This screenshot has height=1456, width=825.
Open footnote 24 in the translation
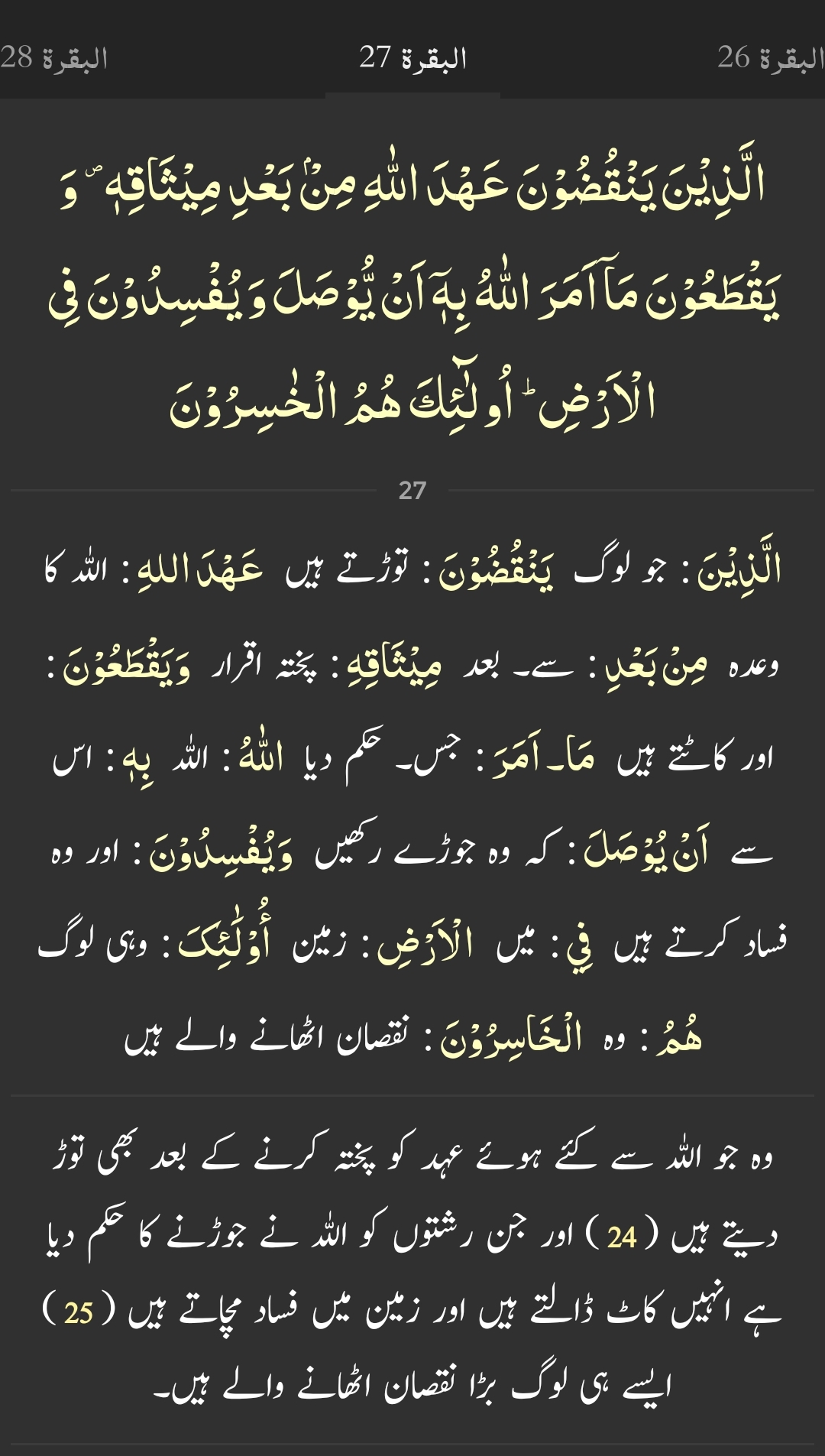(622, 1237)
